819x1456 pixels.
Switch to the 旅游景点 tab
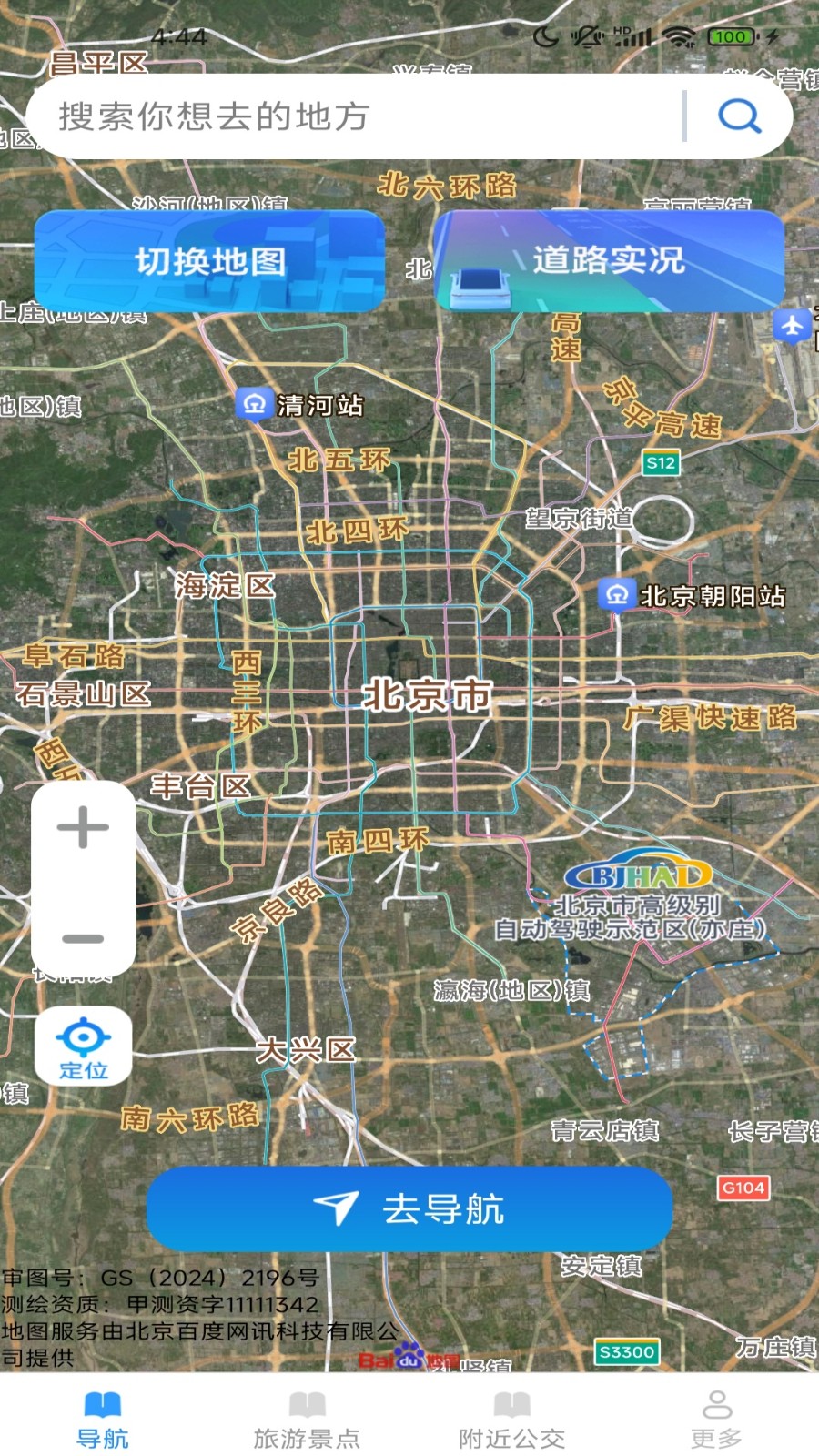(x=307, y=1418)
